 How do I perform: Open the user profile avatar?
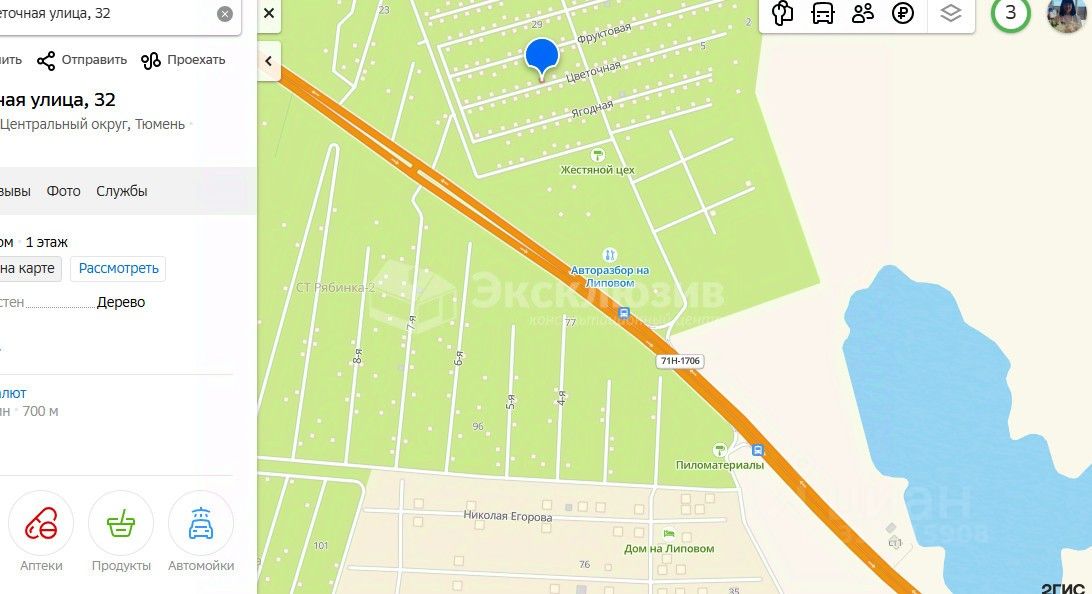pos(1066,14)
